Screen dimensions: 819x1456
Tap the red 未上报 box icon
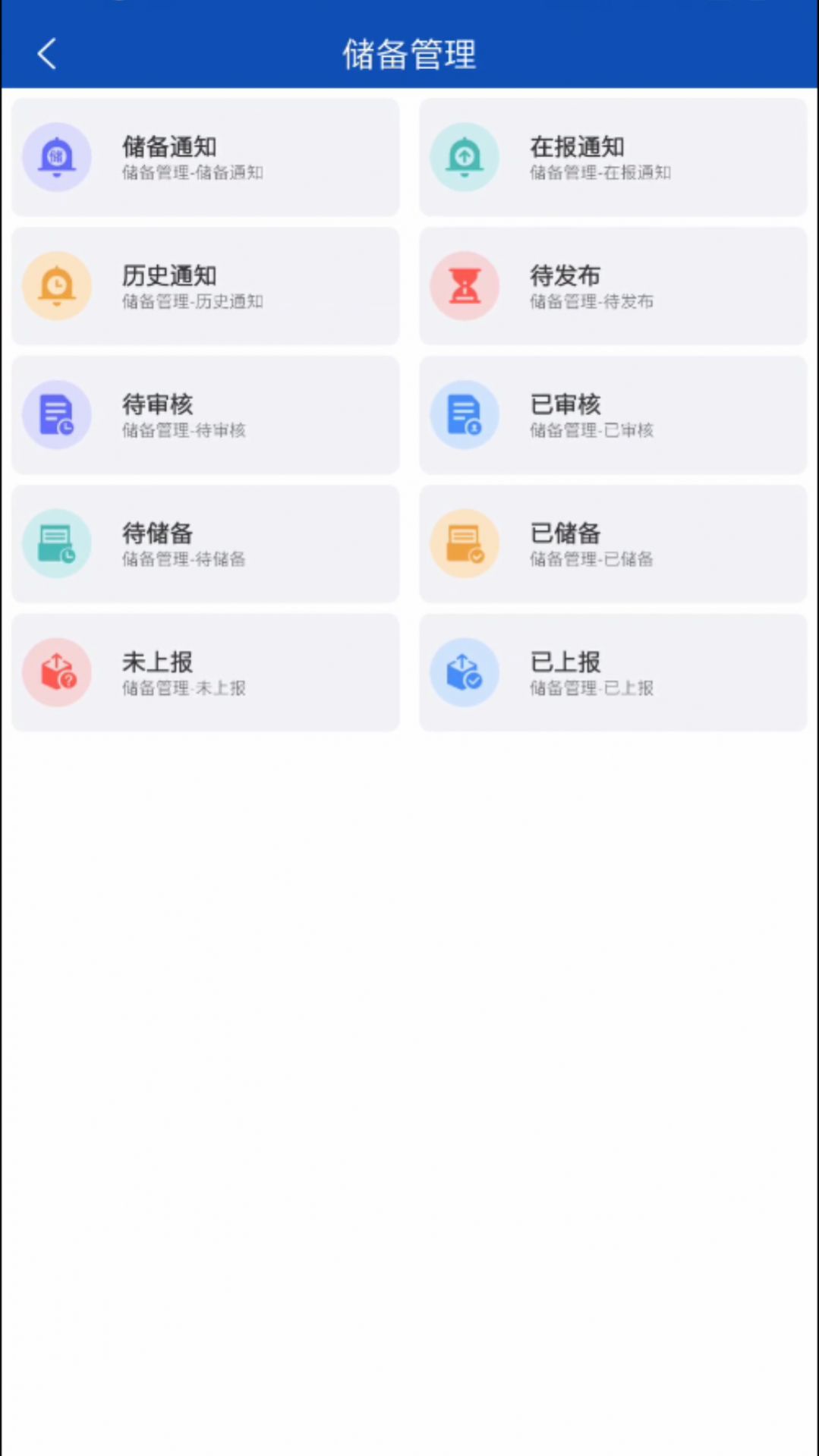(x=57, y=672)
